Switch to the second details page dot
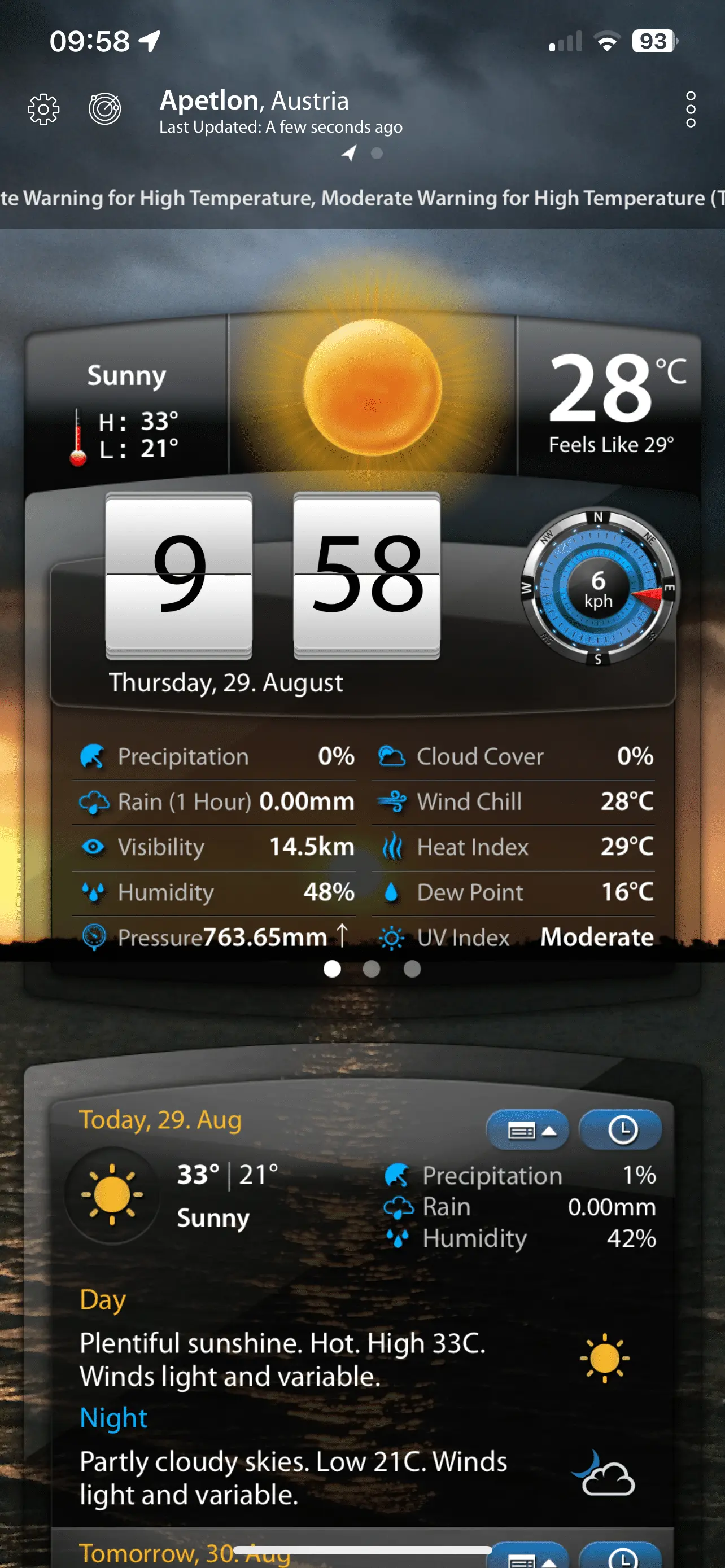Image resolution: width=725 pixels, height=1568 pixels. (372, 969)
